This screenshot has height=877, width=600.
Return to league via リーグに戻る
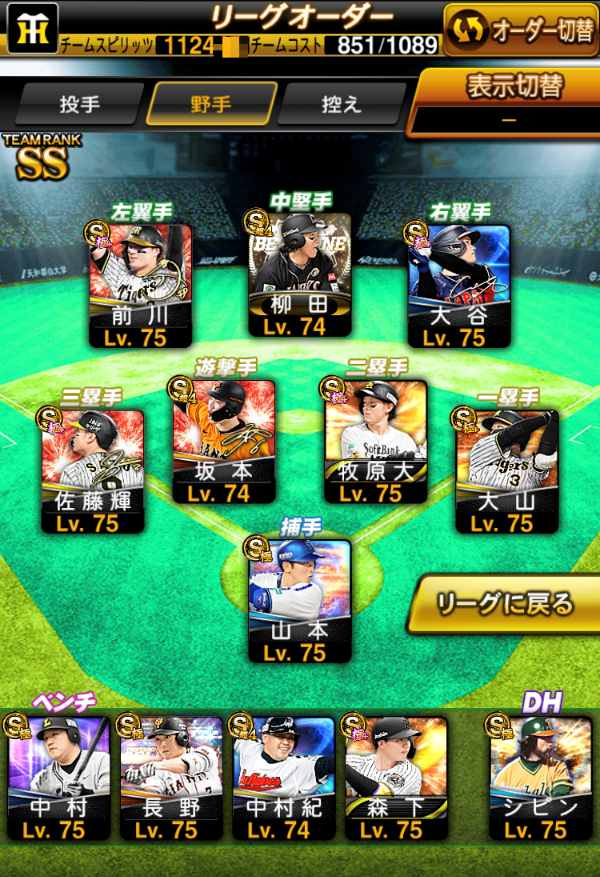pos(505,604)
